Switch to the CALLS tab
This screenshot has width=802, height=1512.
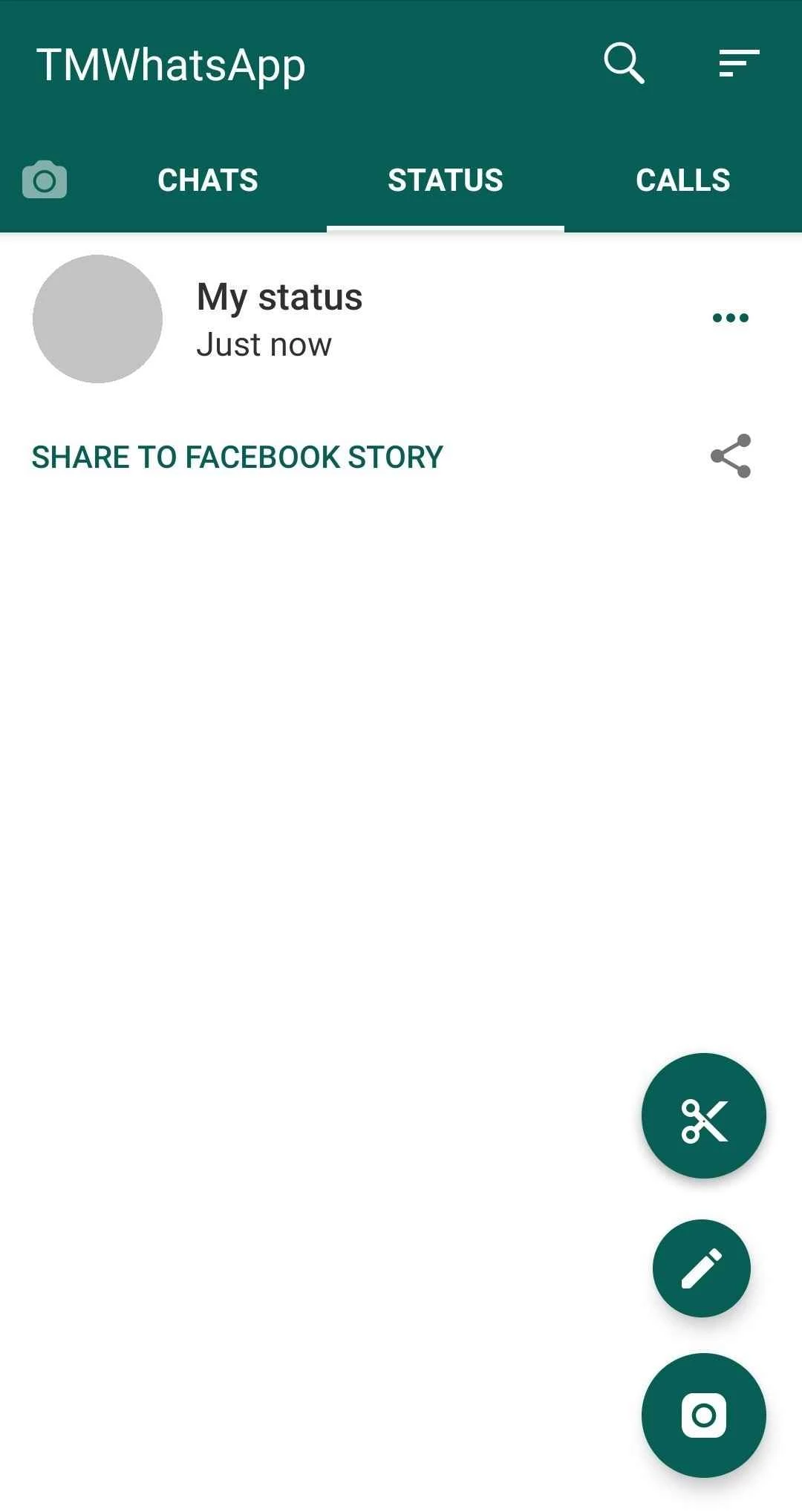click(x=683, y=180)
